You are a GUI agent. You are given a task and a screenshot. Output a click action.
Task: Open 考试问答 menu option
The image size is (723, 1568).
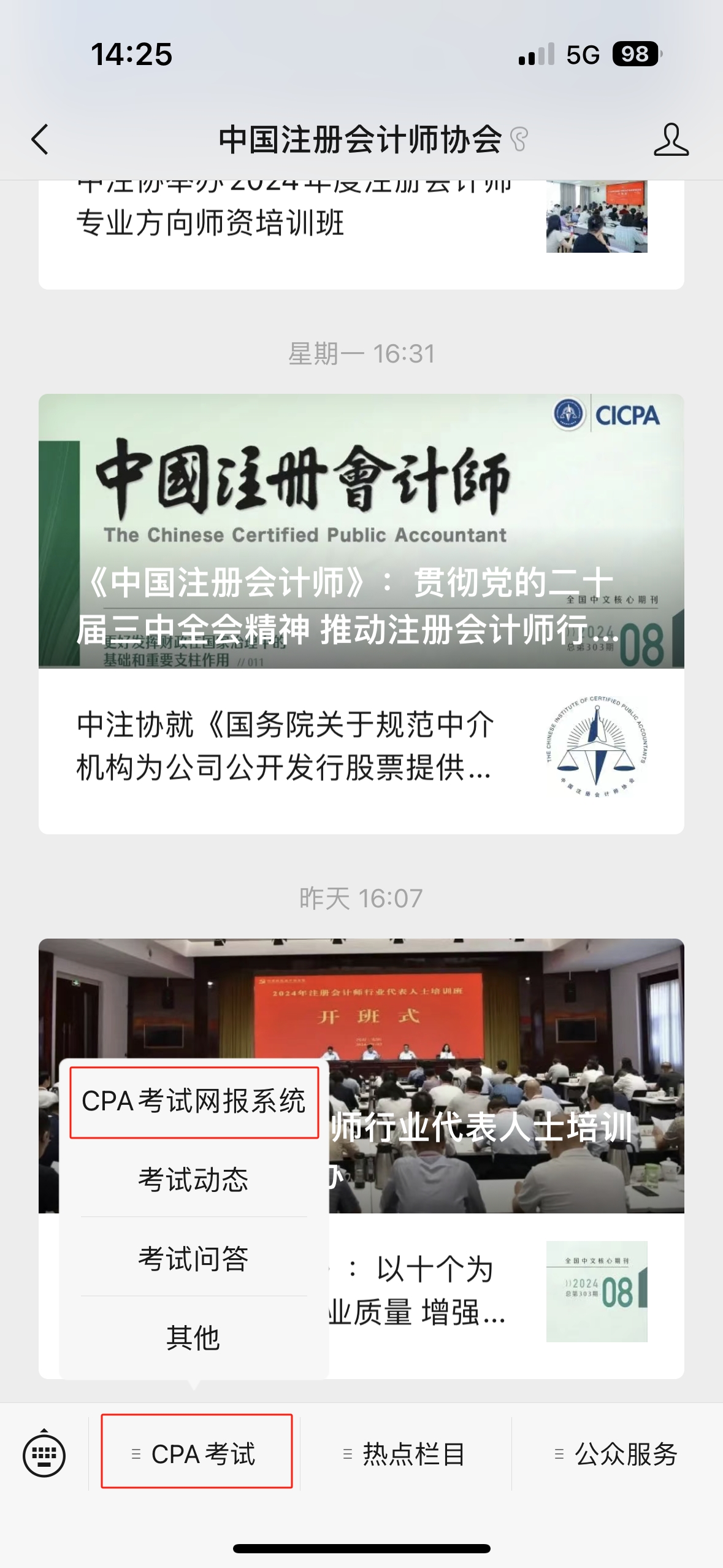(194, 1258)
